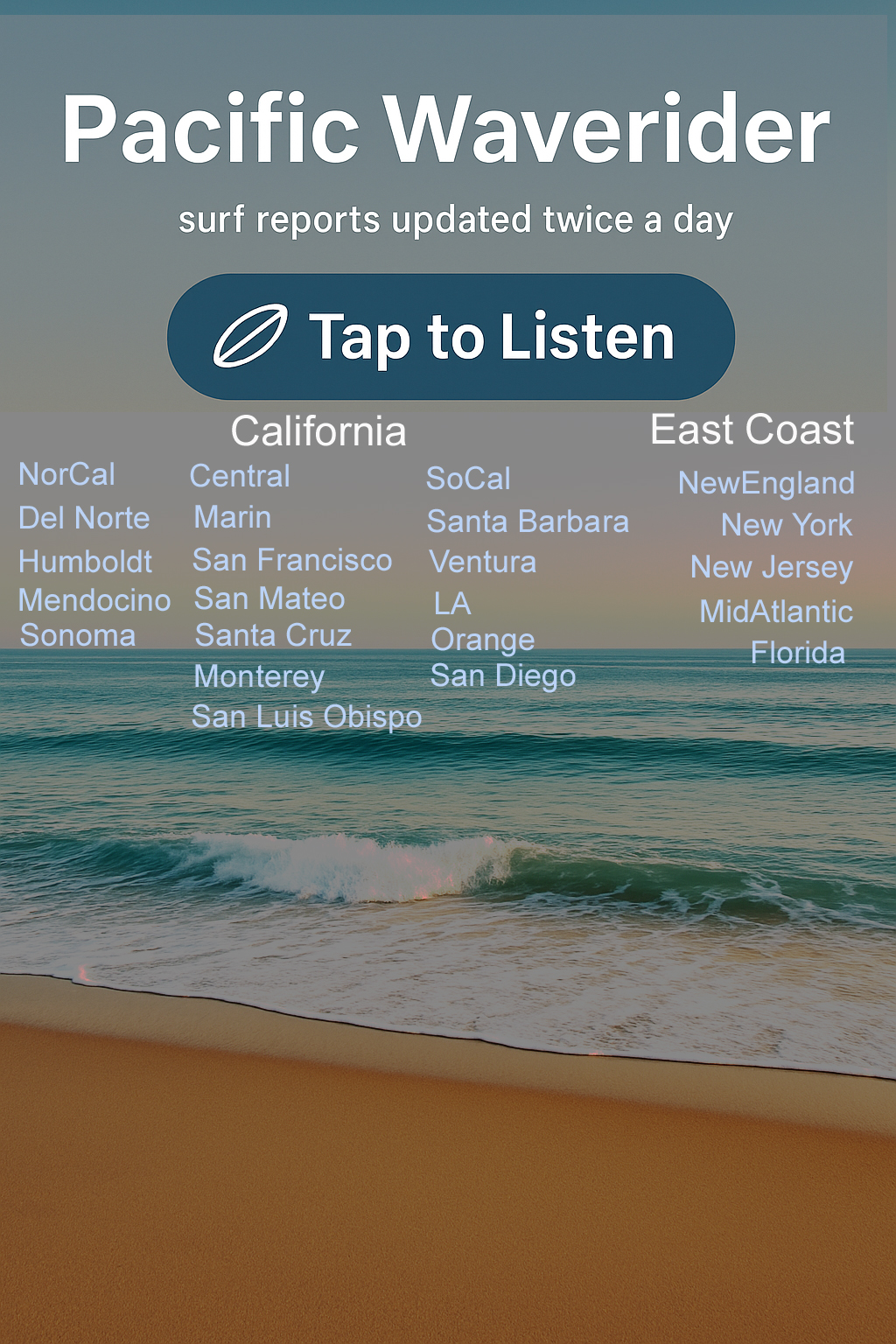Open the Marin link
This screenshot has width=896, height=1344.
coord(233,517)
